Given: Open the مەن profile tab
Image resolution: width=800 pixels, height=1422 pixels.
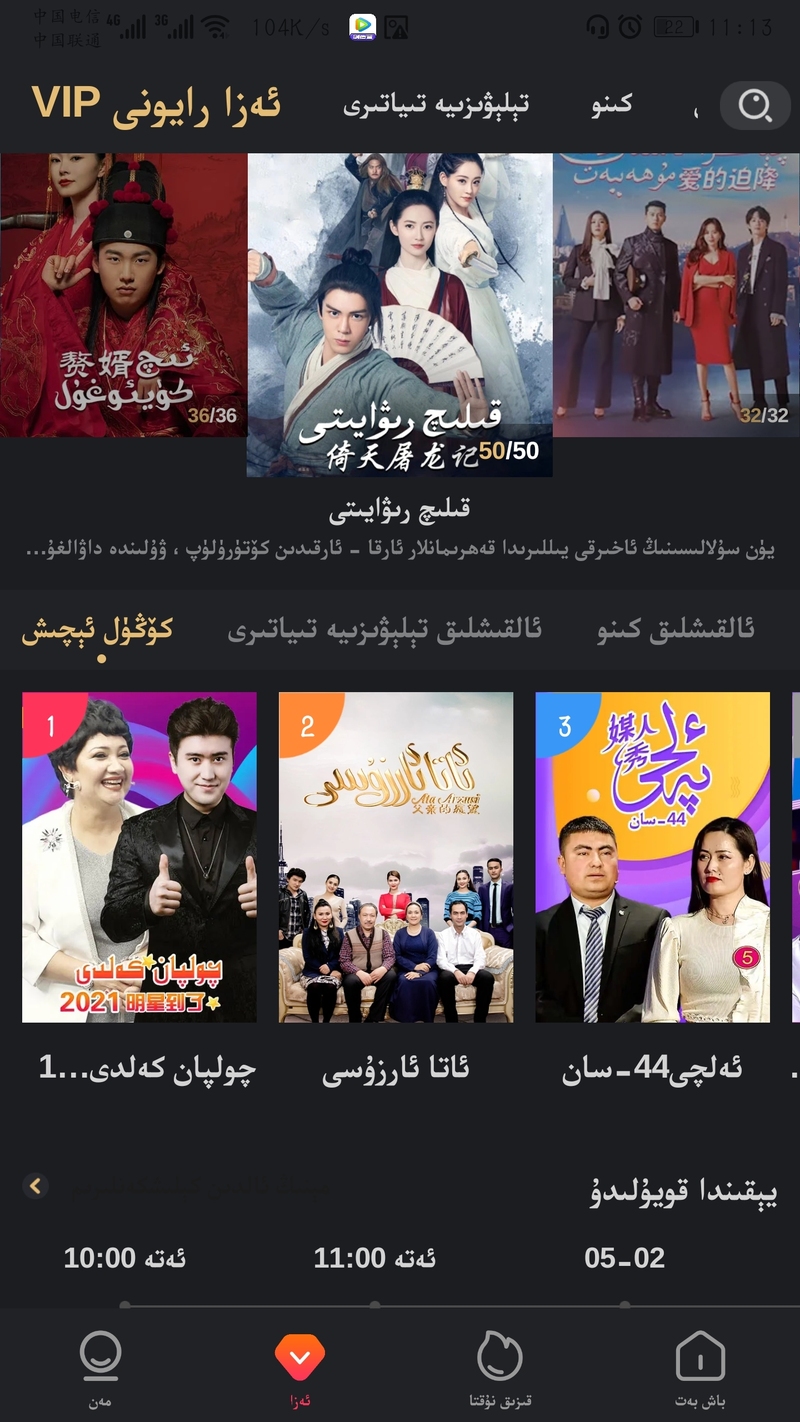Looking at the screenshot, I should [x=100, y=1368].
